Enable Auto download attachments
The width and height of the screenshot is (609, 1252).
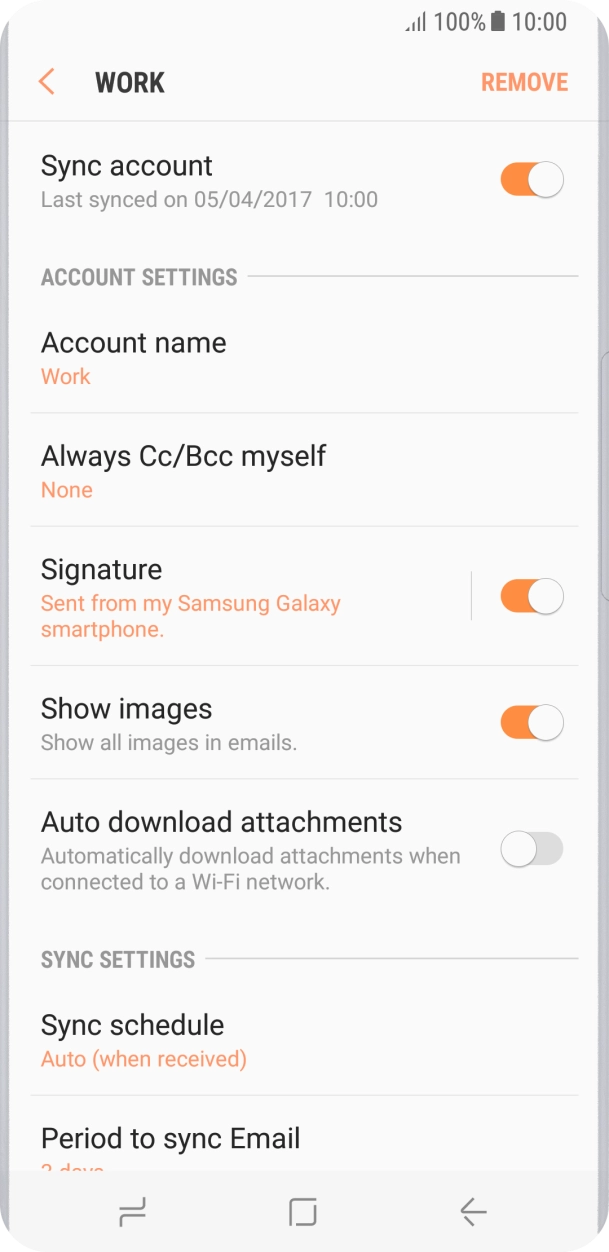pos(531,850)
